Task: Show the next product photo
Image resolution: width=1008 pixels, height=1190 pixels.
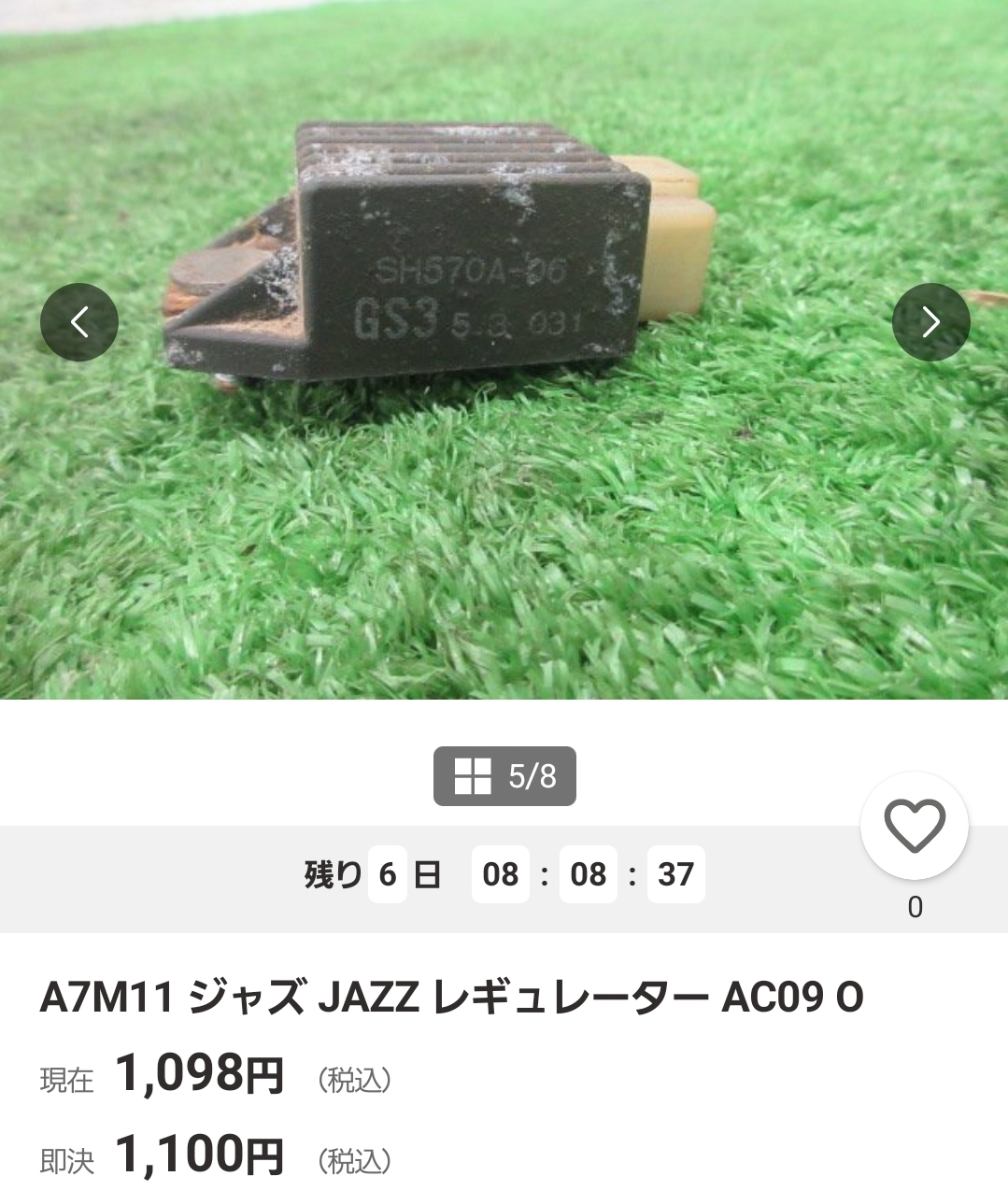Action: click(930, 322)
